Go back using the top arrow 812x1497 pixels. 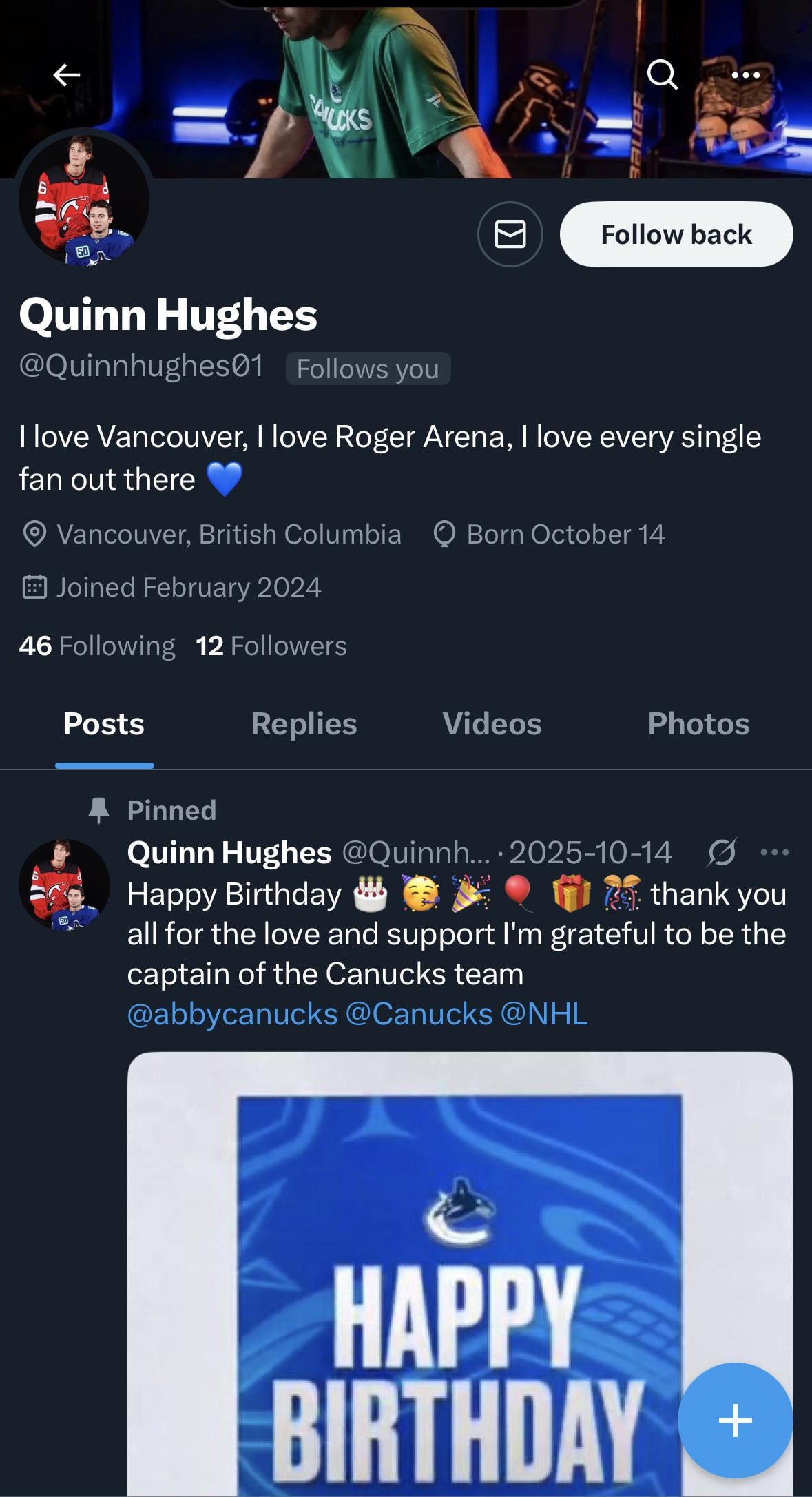coord(67,74)
